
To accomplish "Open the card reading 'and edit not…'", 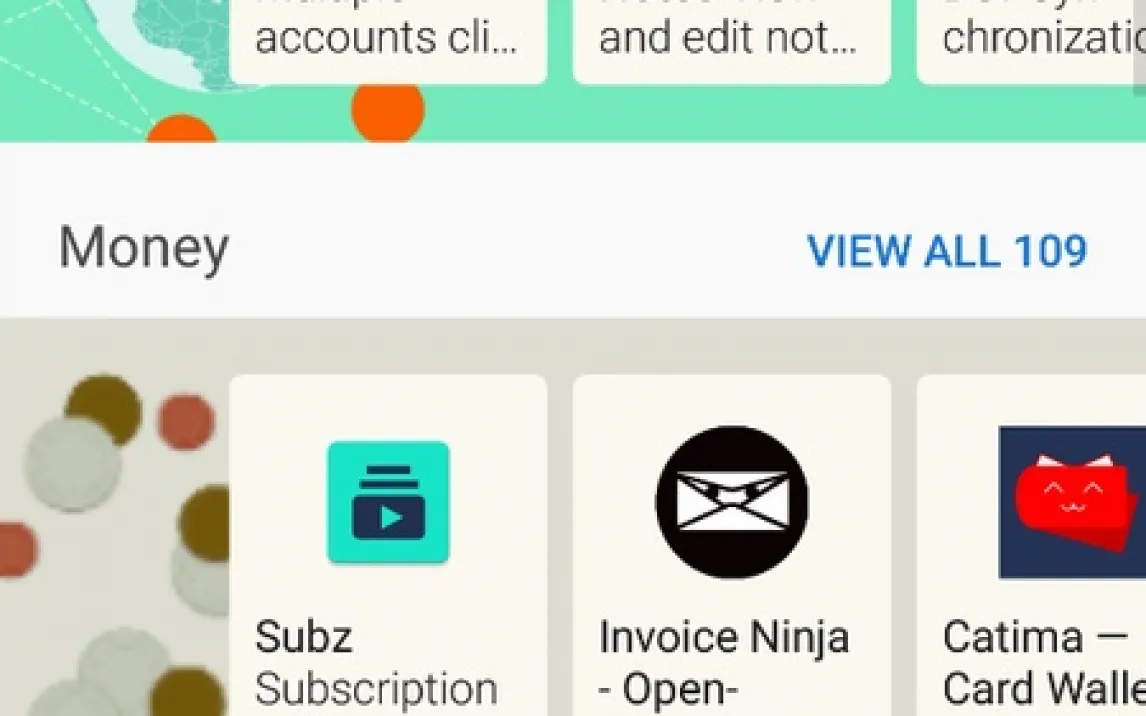I will click(731, 40).
